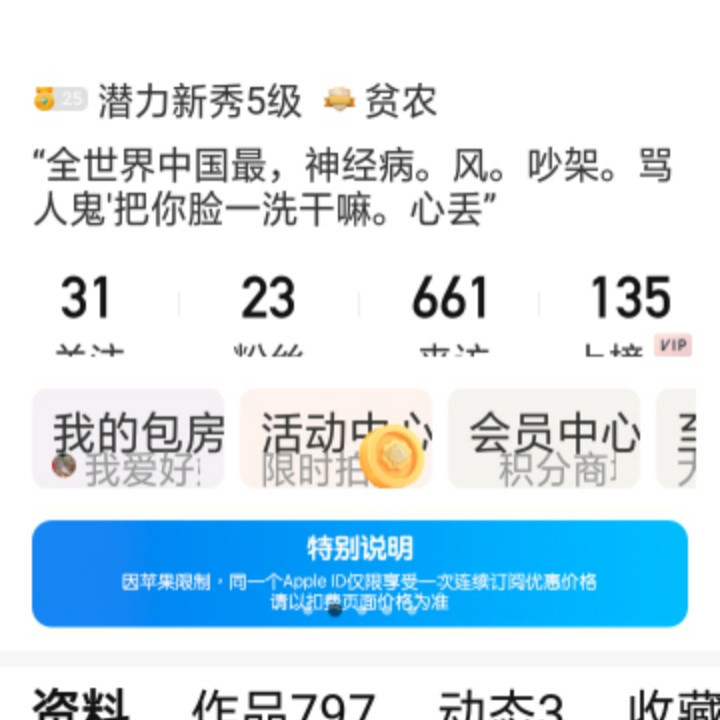This screenshot has width=720, height=720.
Task: View the 661 visitors list
Action: pyautogui.click(x=450, y=310)
